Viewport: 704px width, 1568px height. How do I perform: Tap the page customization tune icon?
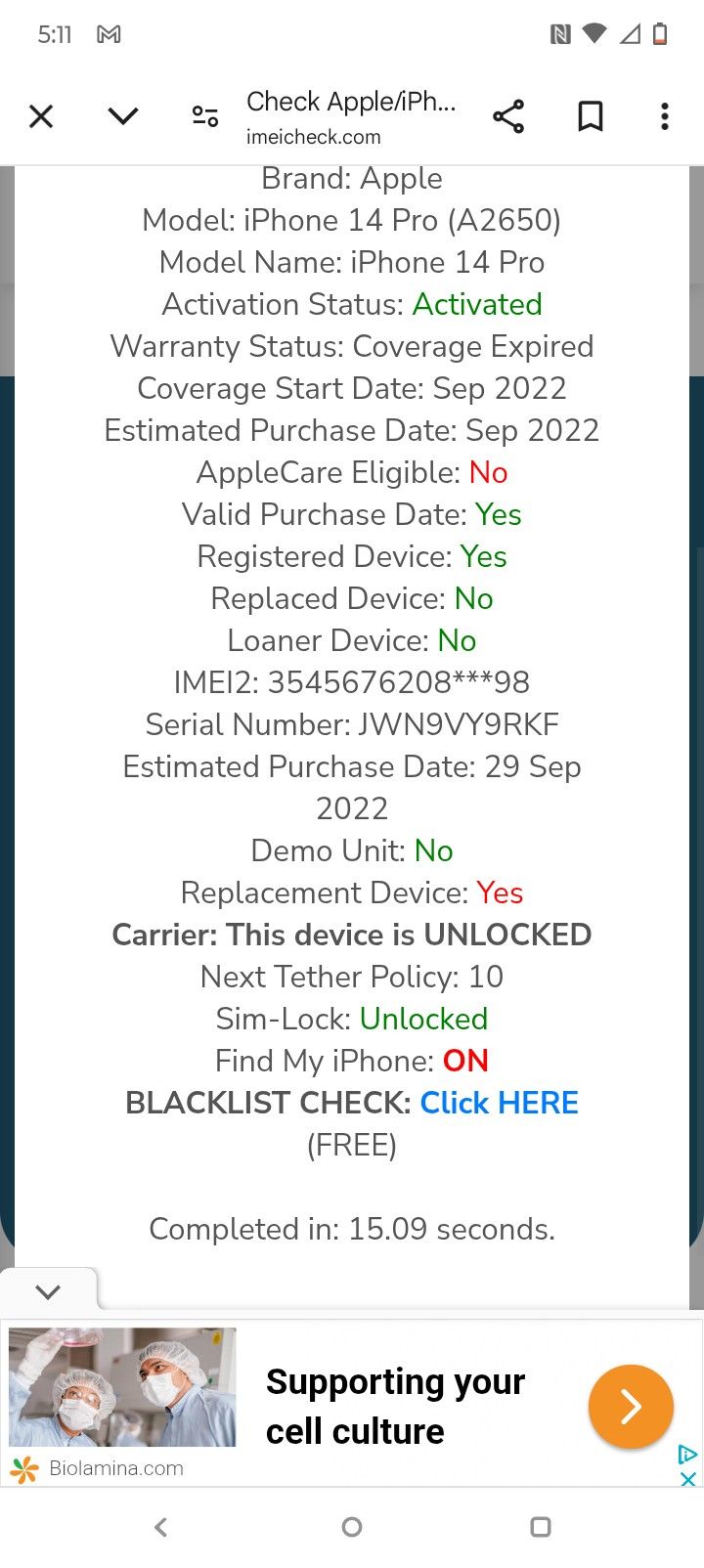(x=204, y=115)
